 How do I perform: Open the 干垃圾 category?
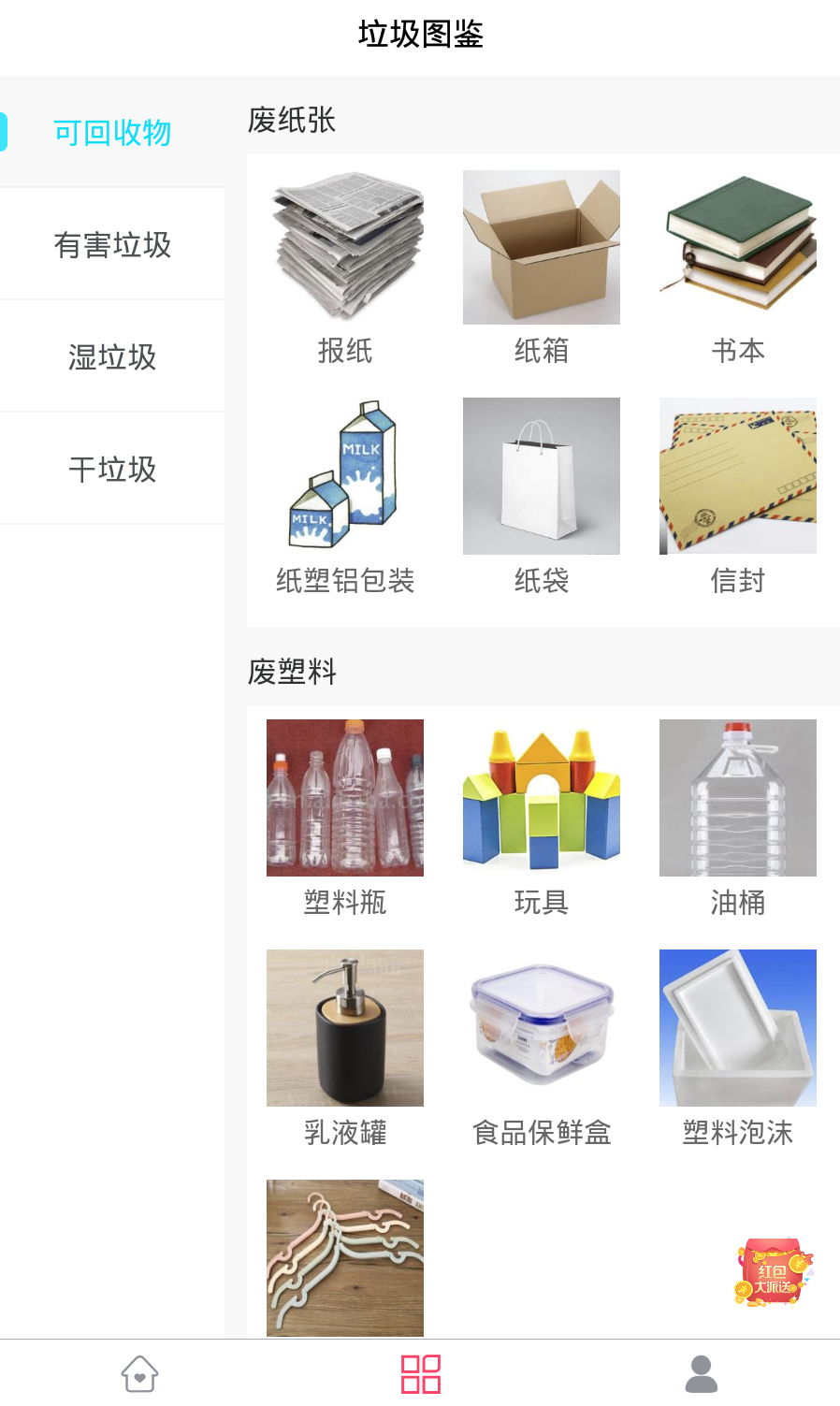pyautogui.click(x=112, y=469)
